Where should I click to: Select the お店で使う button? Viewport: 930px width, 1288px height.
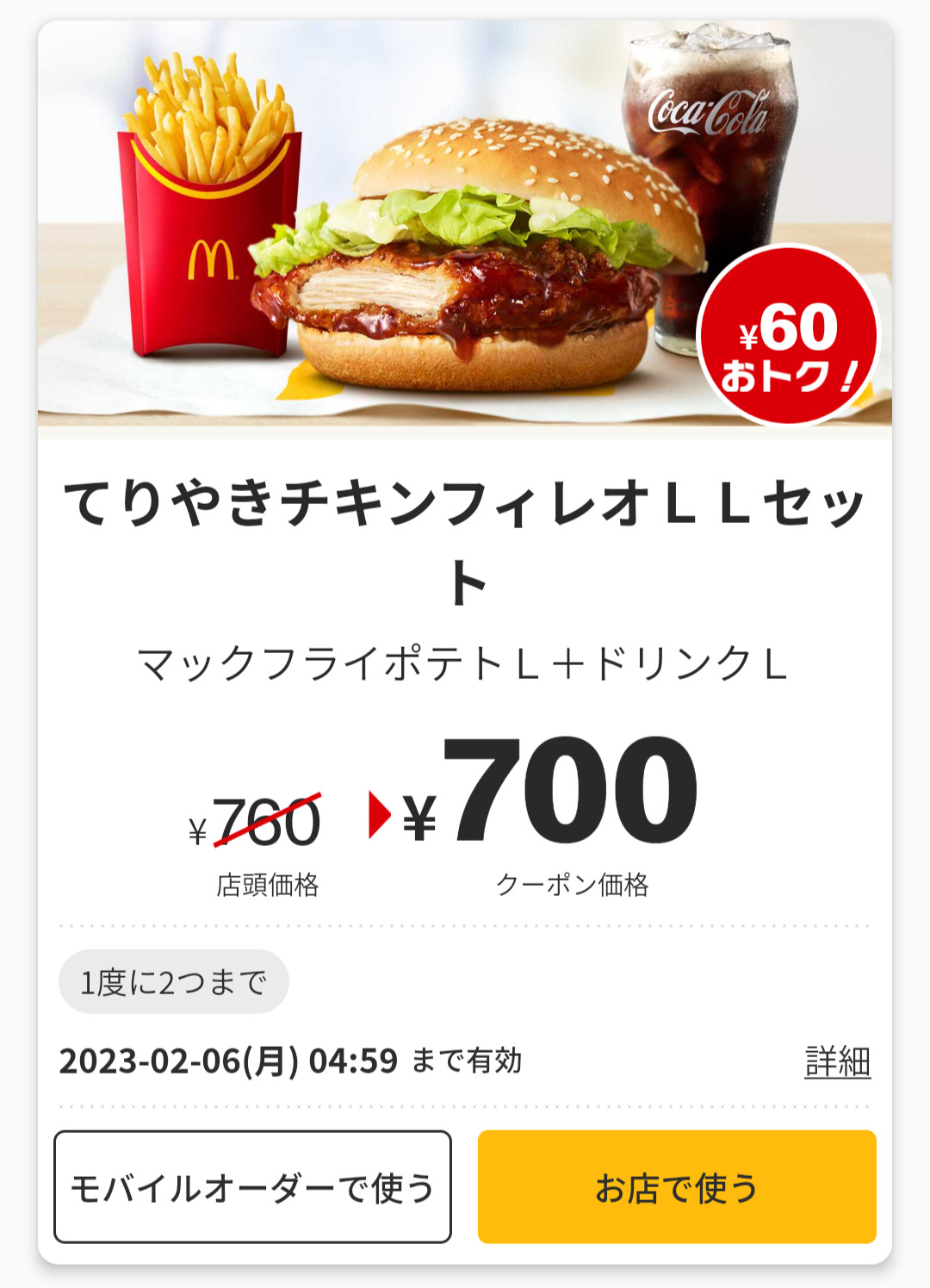point(677,1187)
